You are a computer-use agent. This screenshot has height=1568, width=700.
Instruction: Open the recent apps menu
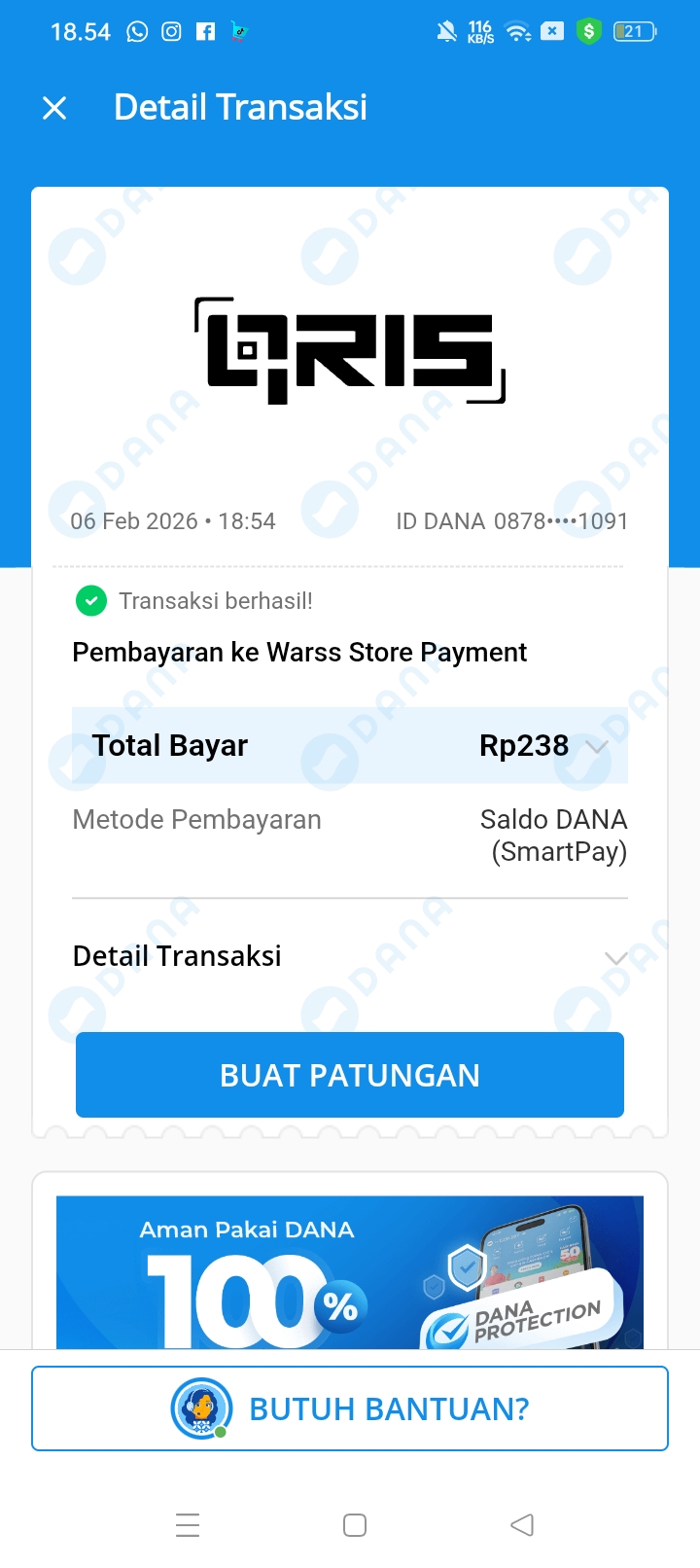(188, 1524)
